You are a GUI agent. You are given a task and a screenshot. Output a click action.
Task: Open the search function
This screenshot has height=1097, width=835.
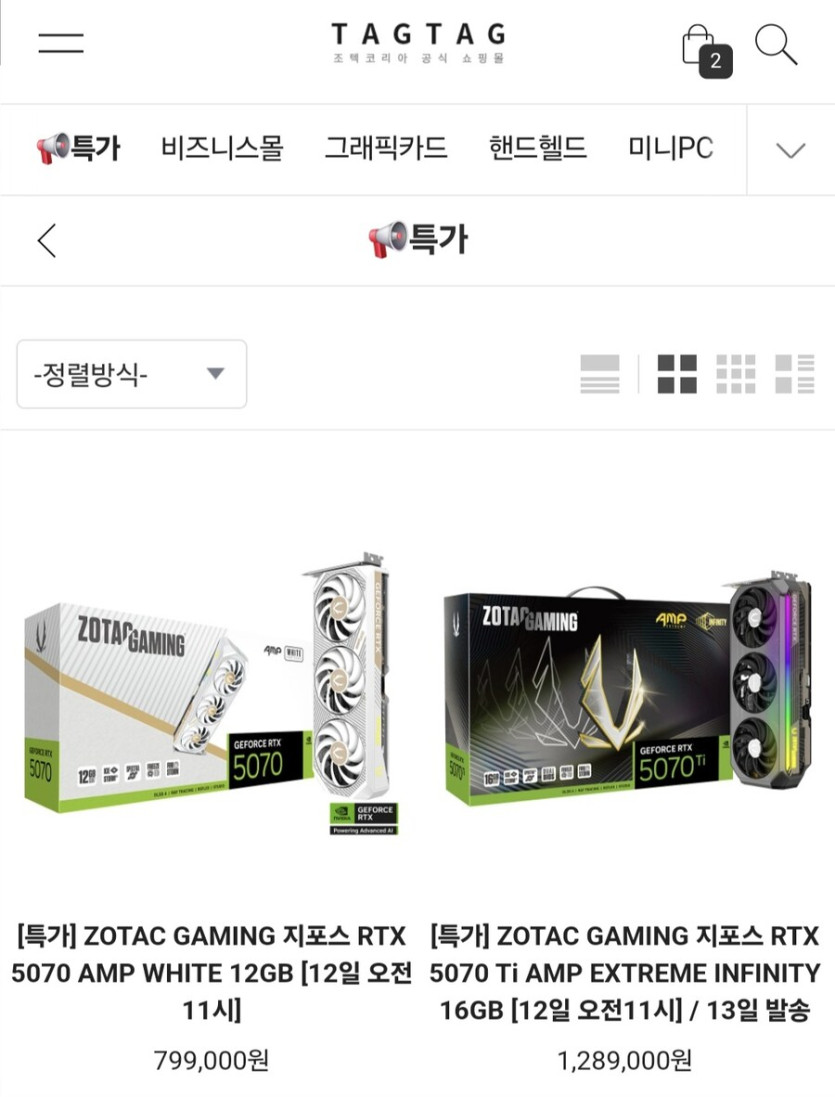point(778,45)
